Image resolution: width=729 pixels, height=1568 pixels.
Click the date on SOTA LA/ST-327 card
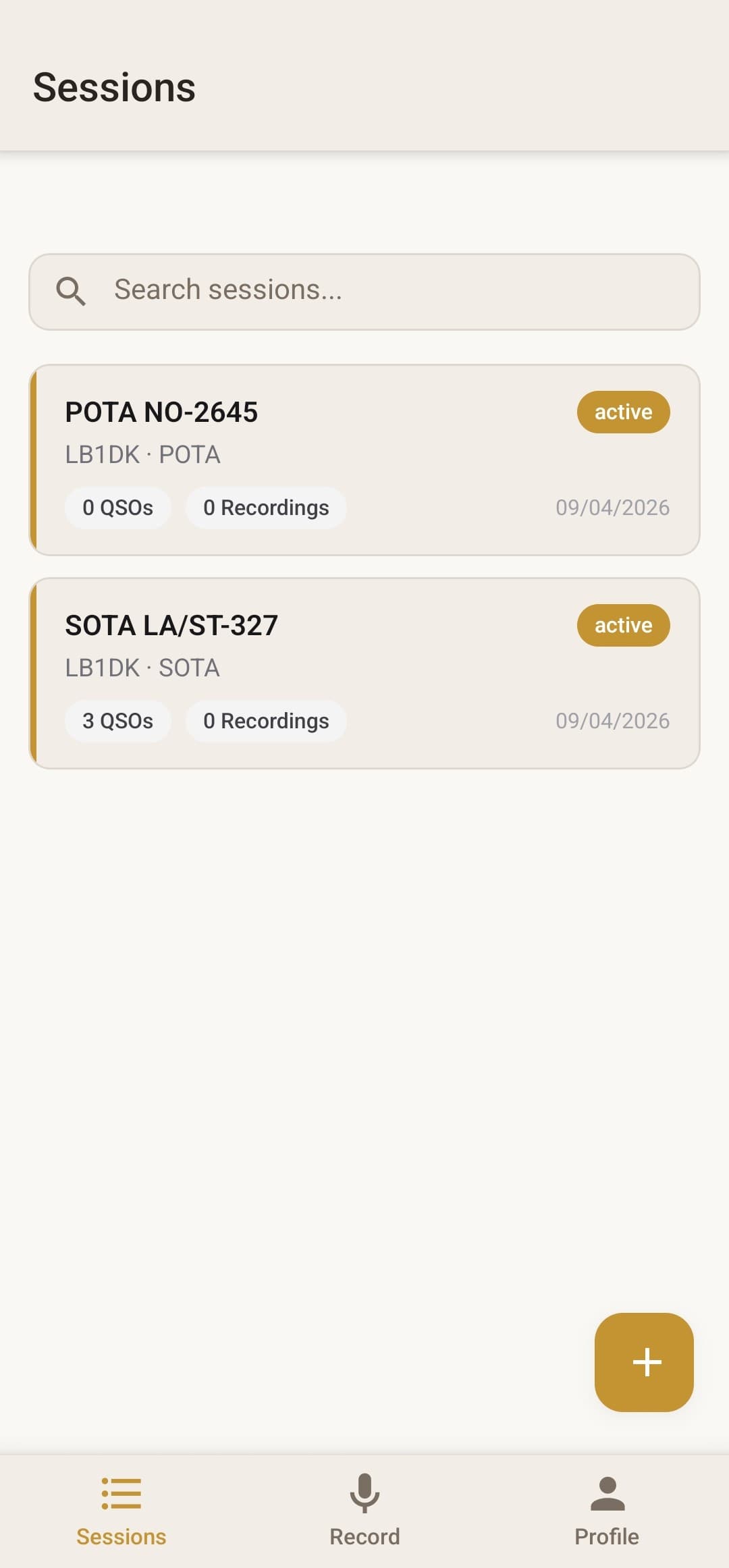(613, 721)
